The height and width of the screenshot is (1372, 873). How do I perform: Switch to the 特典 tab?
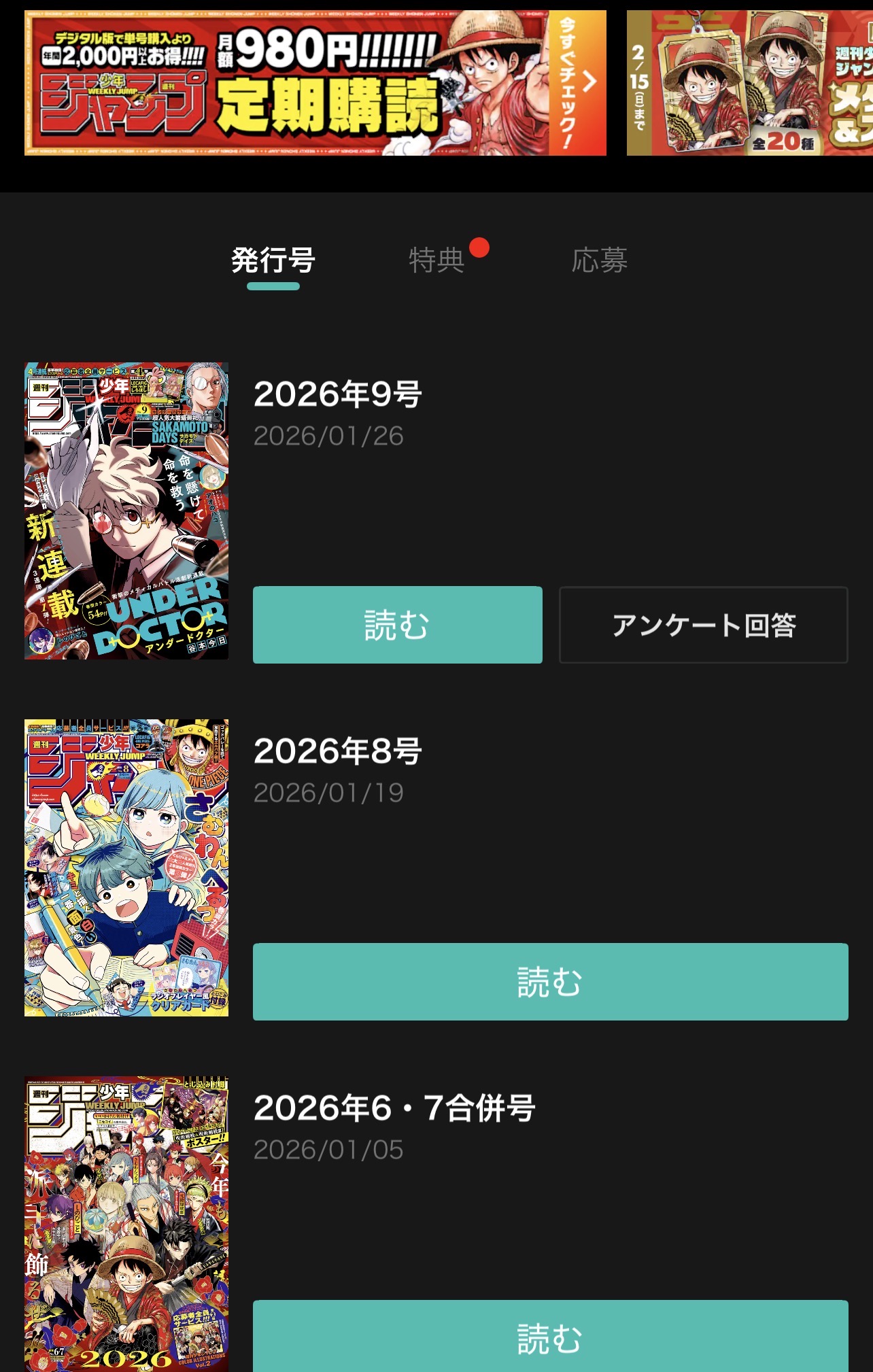click(437, 260)
